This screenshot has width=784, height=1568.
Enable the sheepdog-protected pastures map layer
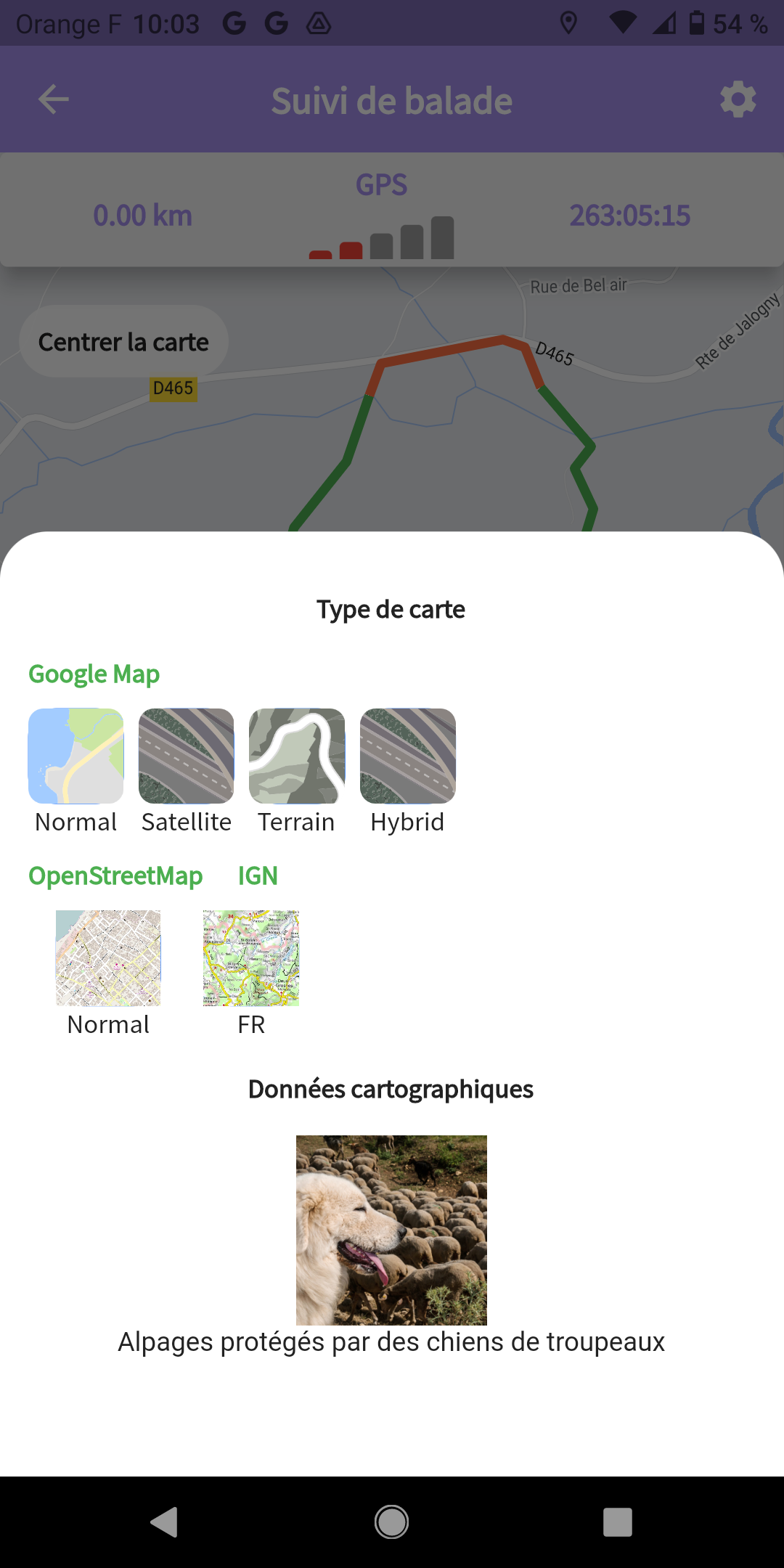tap(391, 1230)
